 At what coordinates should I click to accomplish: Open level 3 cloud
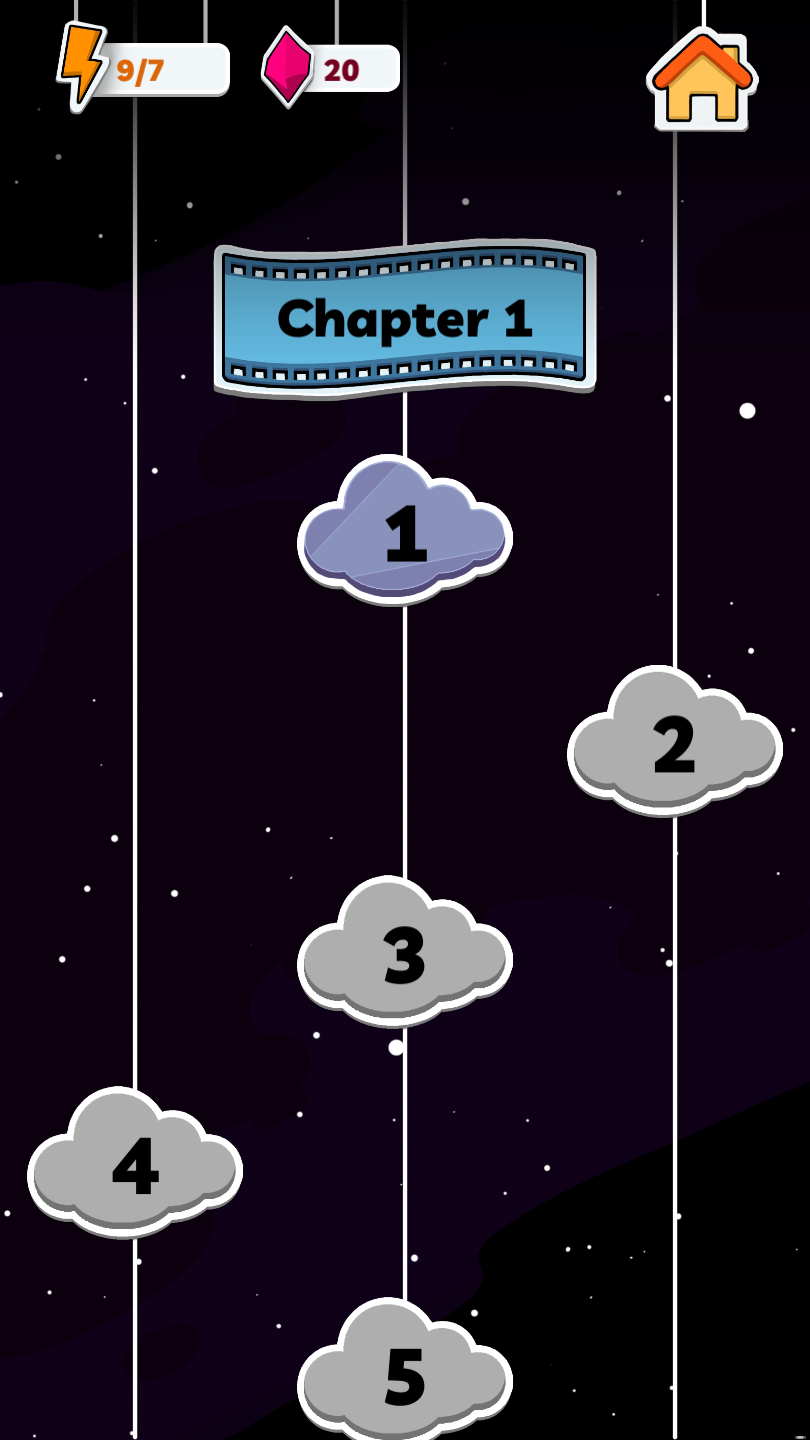point(405,954)
